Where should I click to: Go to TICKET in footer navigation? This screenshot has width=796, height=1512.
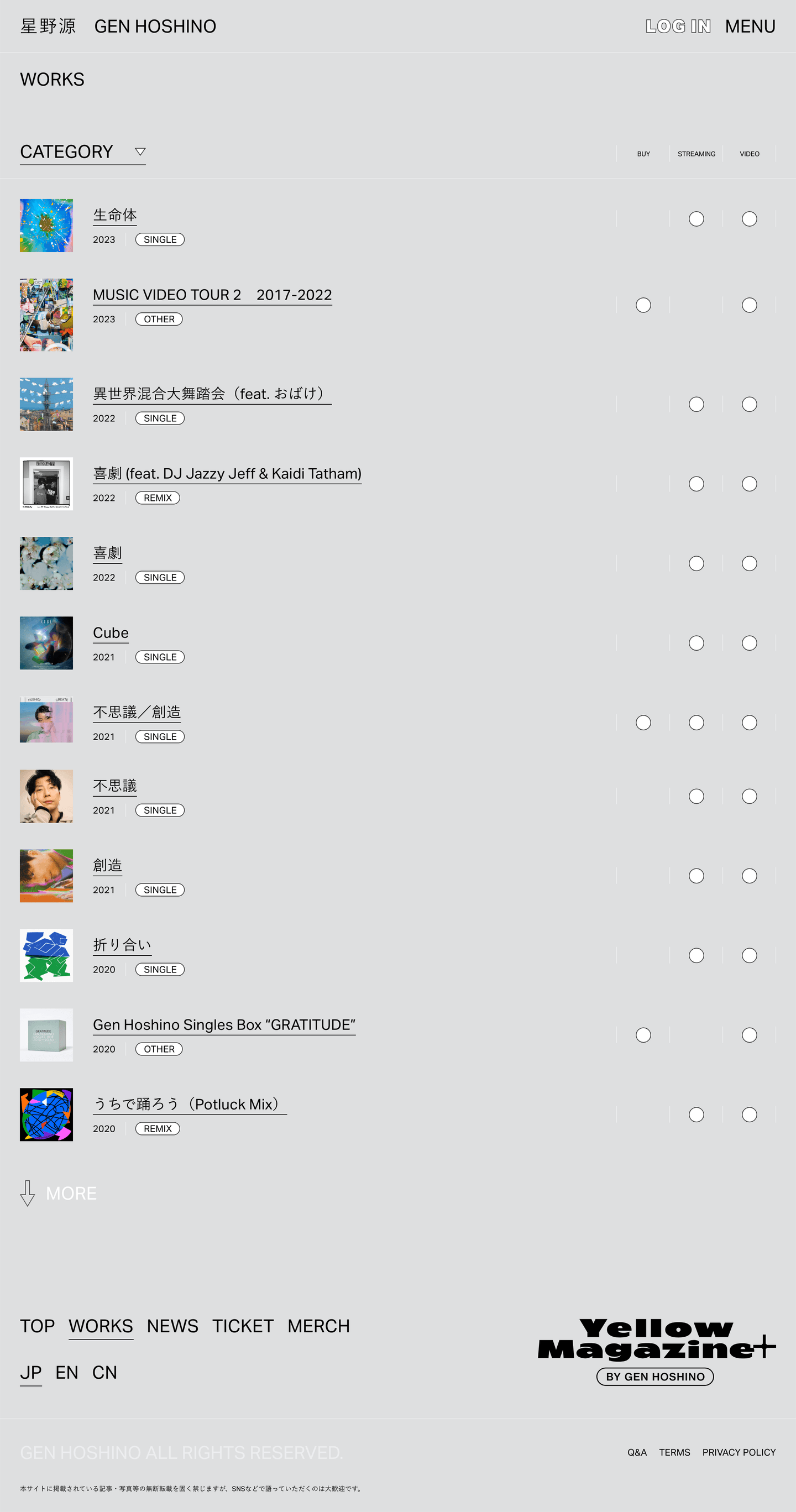pyautogui.click(x=243, y=1326)
